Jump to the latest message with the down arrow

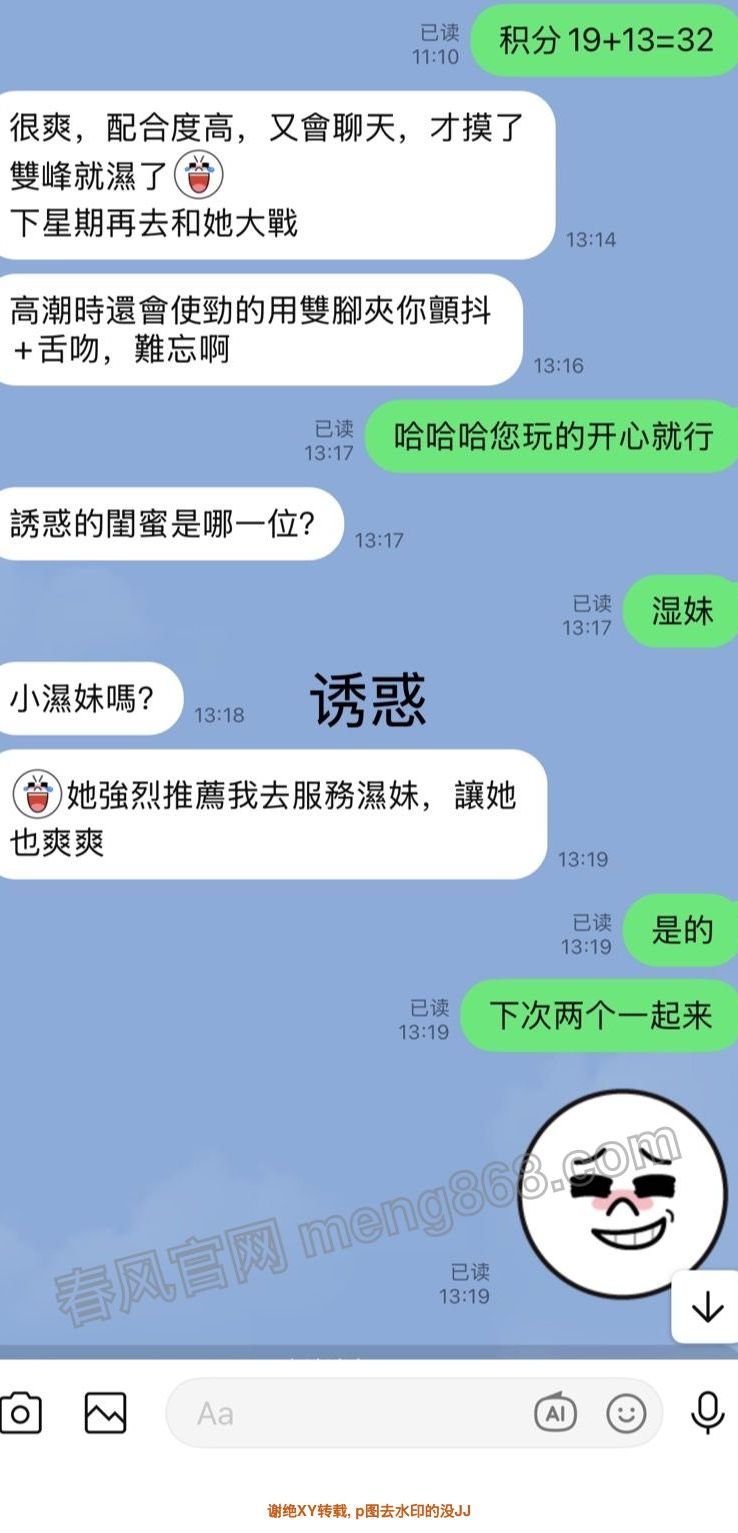(x=707, y=1307)
